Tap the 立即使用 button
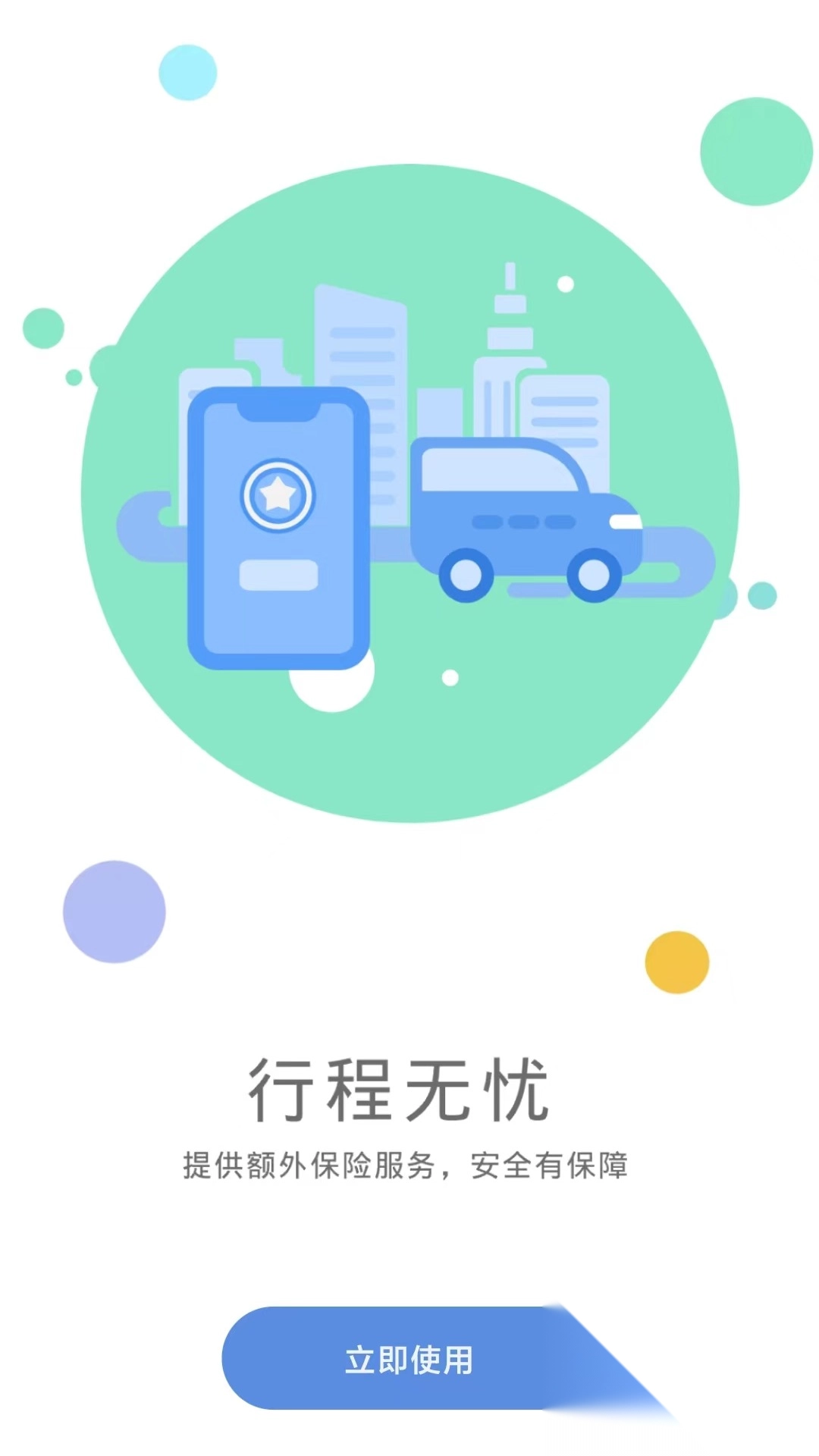 tap(409, 1359)
